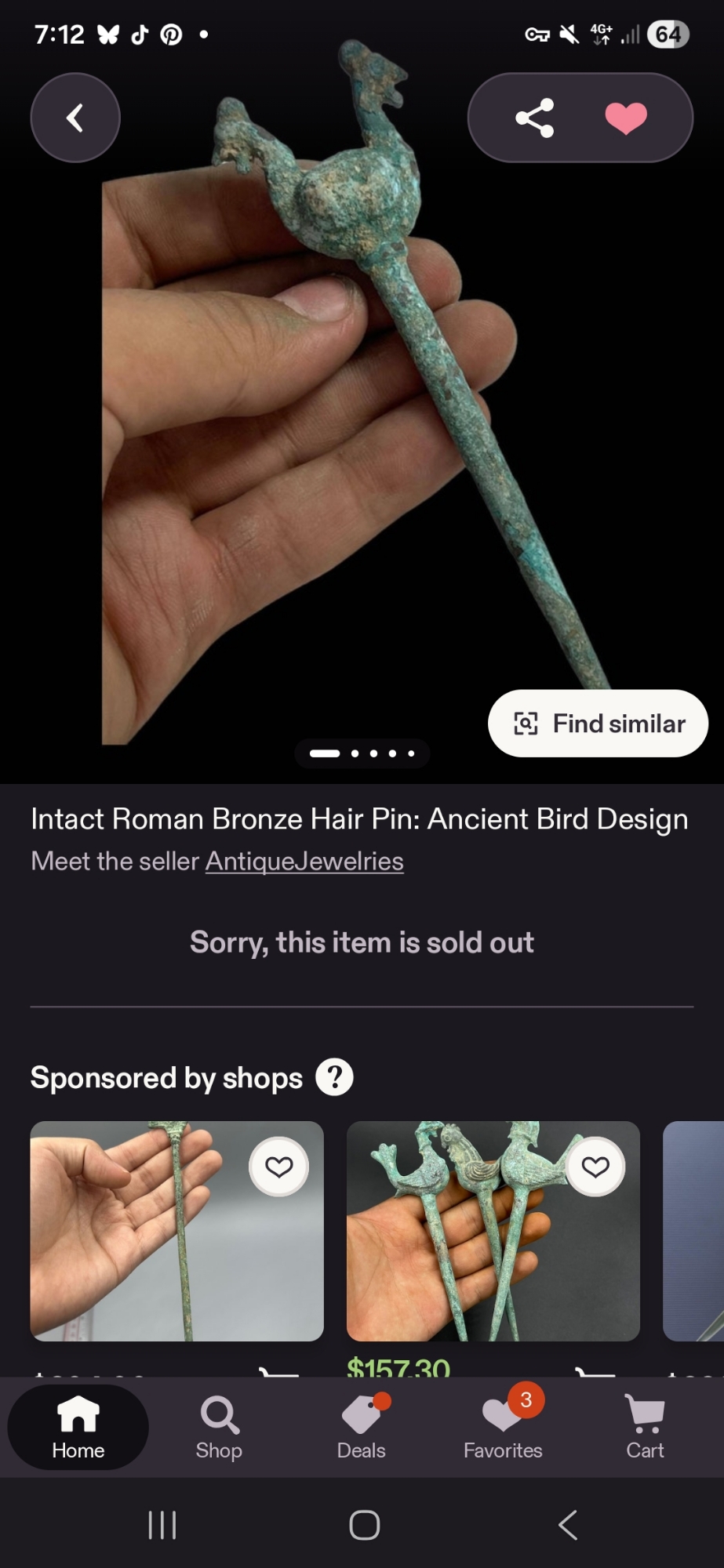Tap Find similar button
724x1568 pixels.
[598, 724]
